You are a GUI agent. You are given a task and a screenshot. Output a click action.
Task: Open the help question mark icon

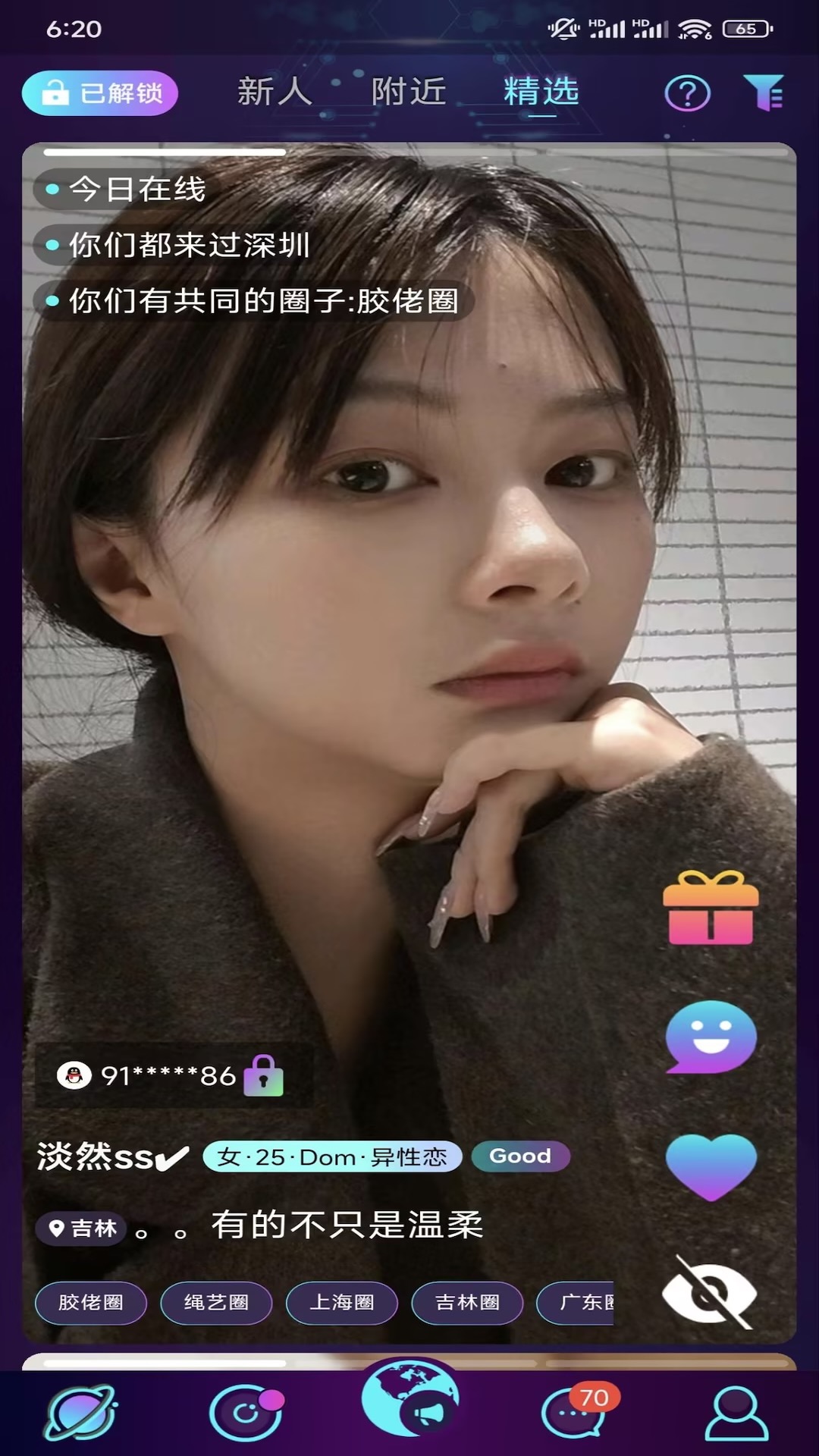tap(687, 94)
